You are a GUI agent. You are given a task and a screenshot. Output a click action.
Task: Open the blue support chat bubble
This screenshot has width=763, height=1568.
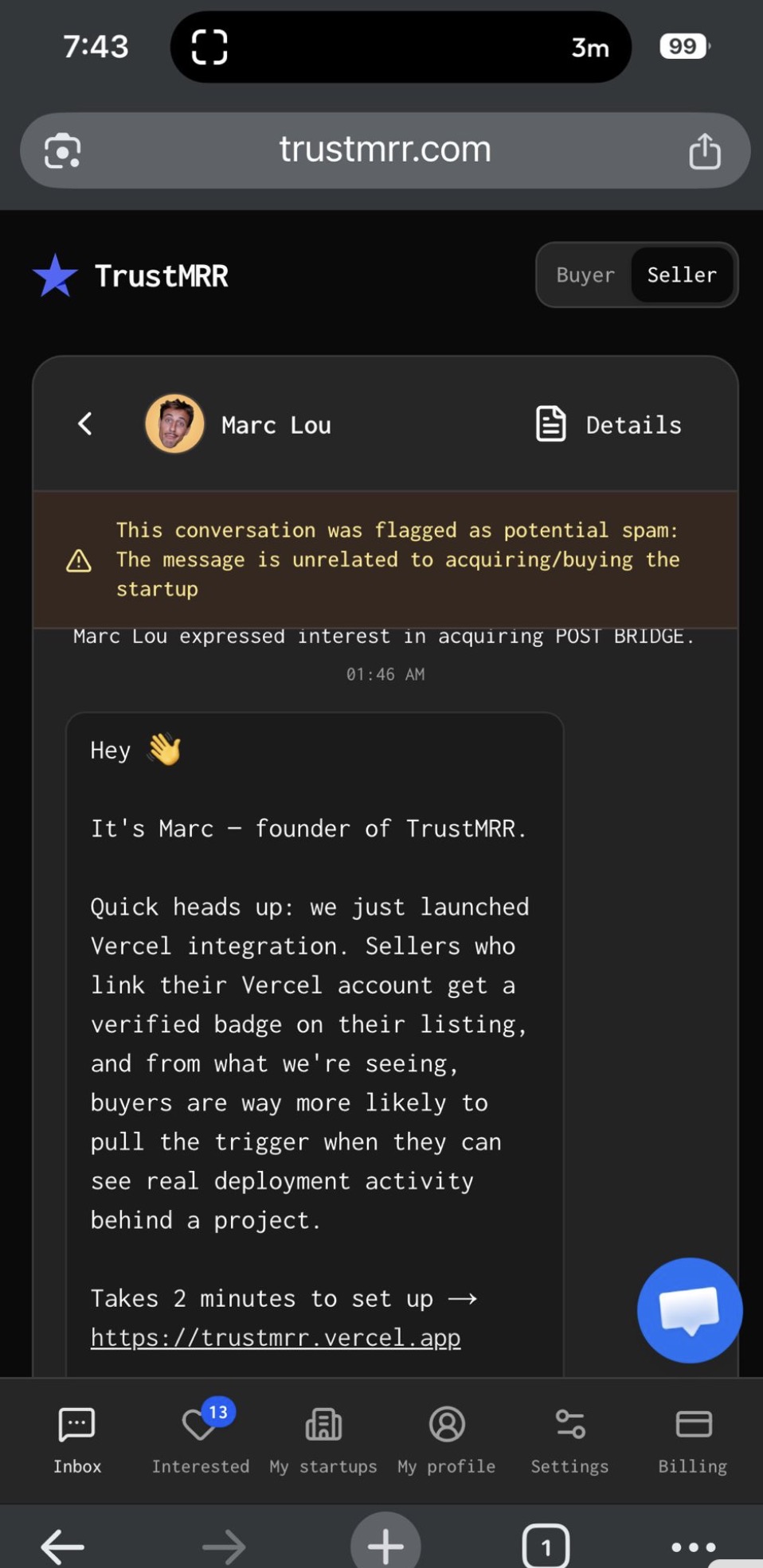tap(689, 1309)
